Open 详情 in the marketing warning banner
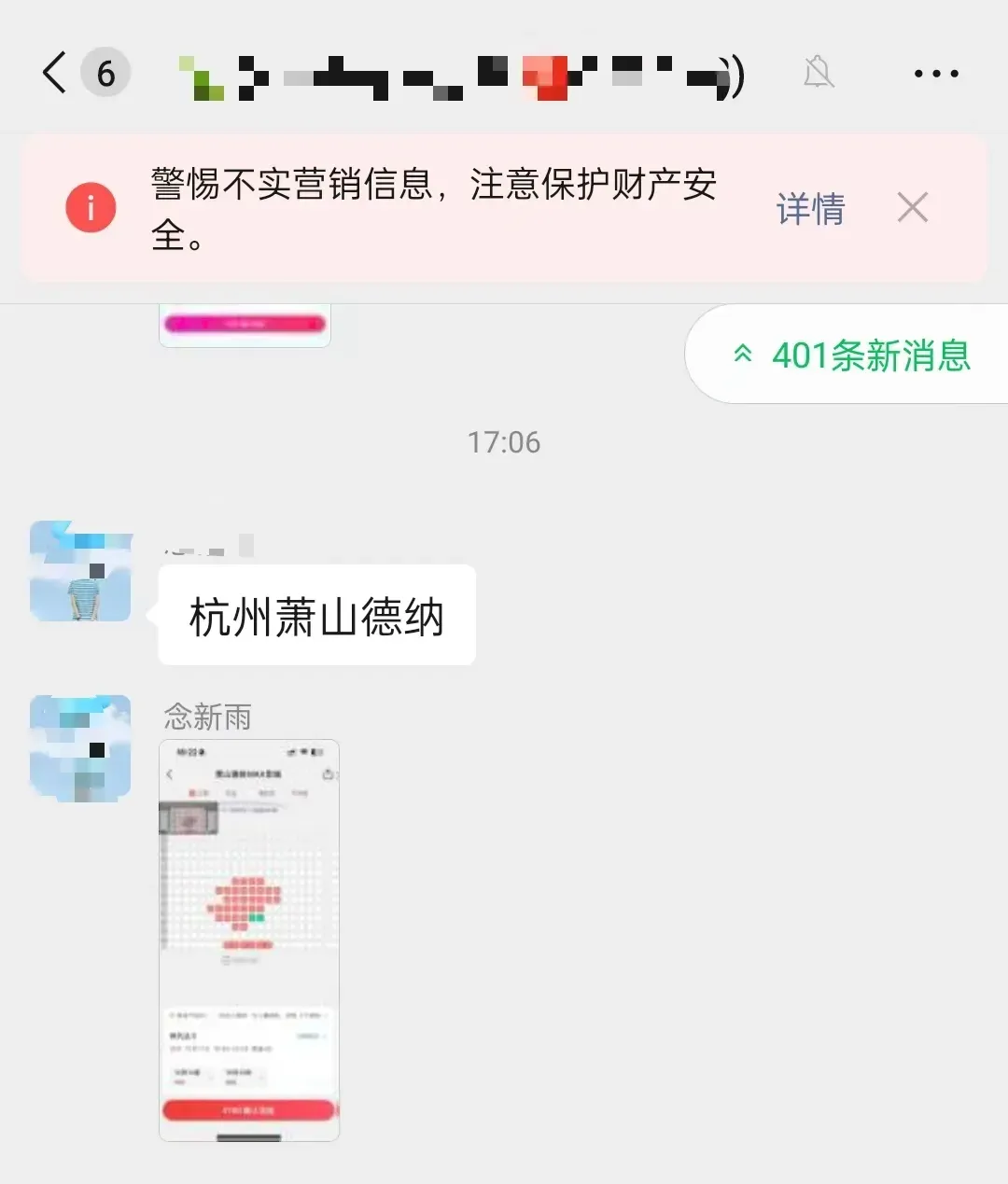Screen dimensions: 1008x1184 (809, 209)
